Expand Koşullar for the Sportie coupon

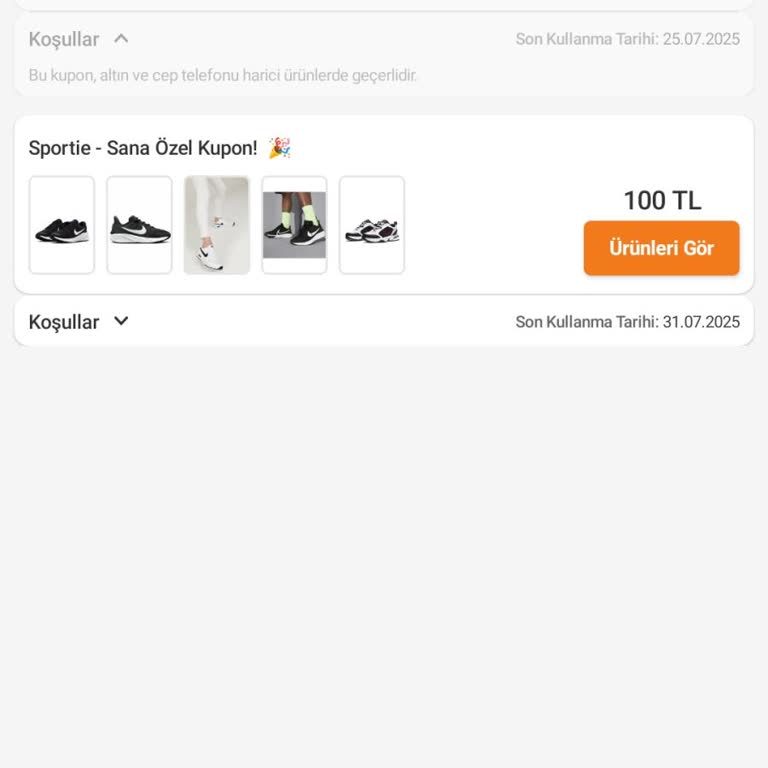tap(80, 322)
